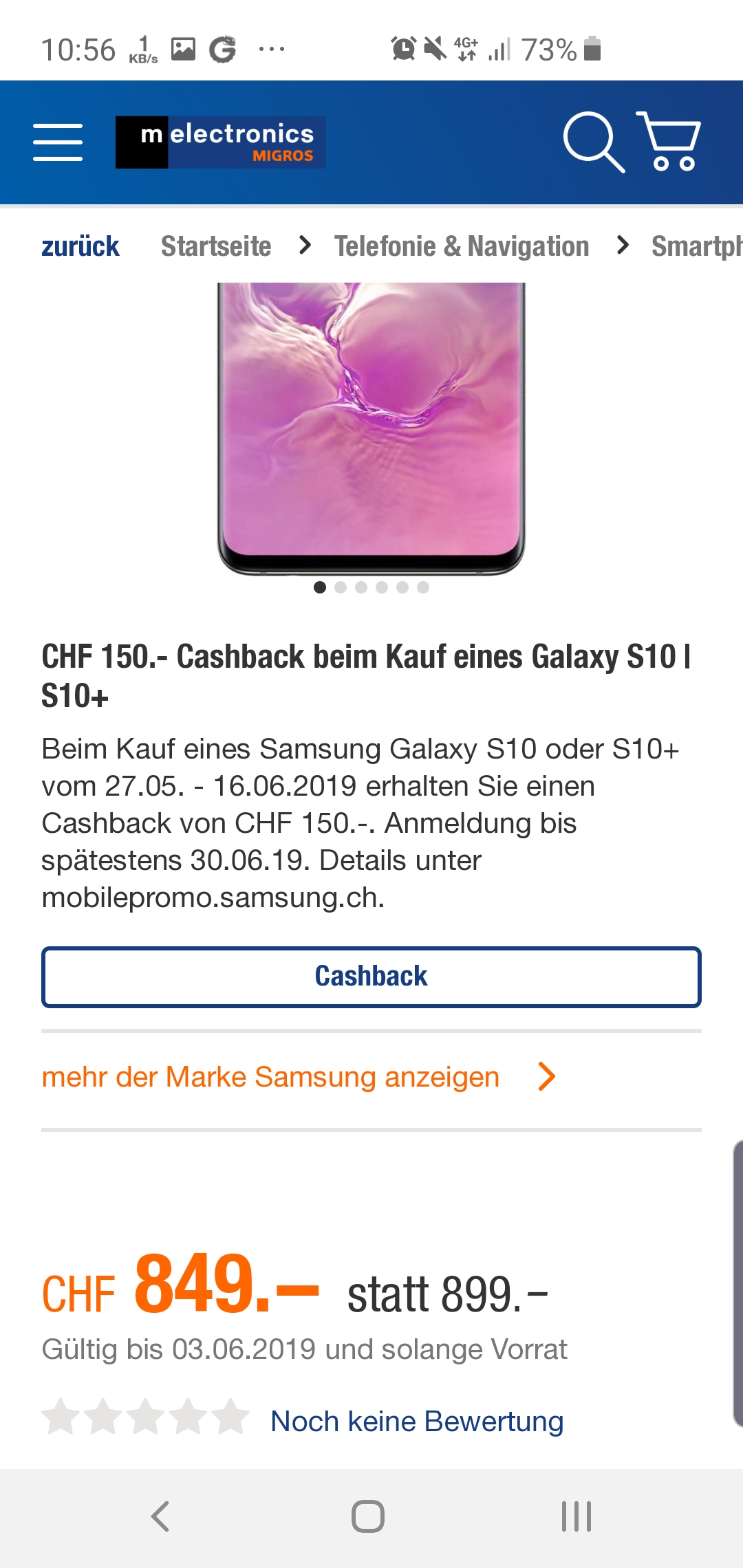This screenshot has height=1568, width=743.
Task: Tap the system home button
Action: coord(368,1516)
